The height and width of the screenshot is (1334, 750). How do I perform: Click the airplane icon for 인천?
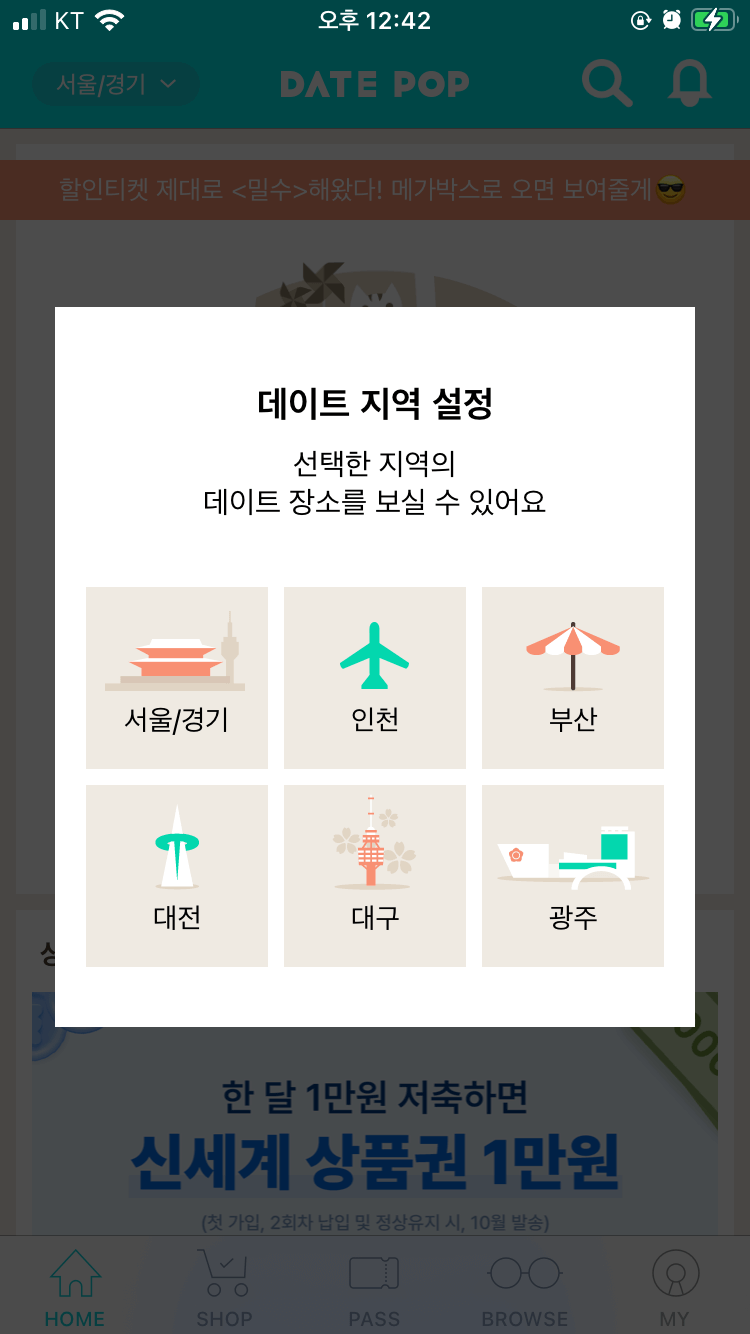click(x=374, y=655)
